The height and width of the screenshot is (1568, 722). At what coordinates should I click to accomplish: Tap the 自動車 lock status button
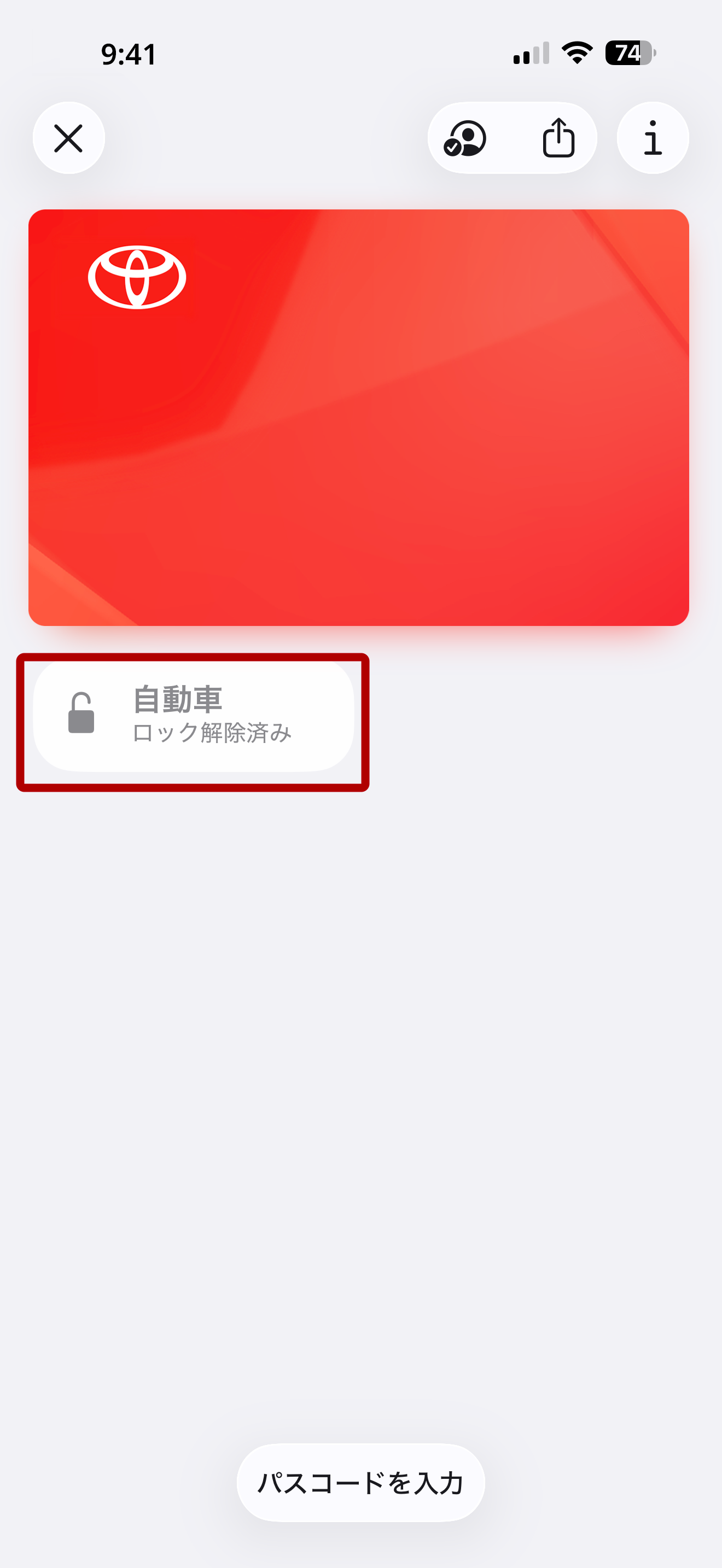coord(193,716)
